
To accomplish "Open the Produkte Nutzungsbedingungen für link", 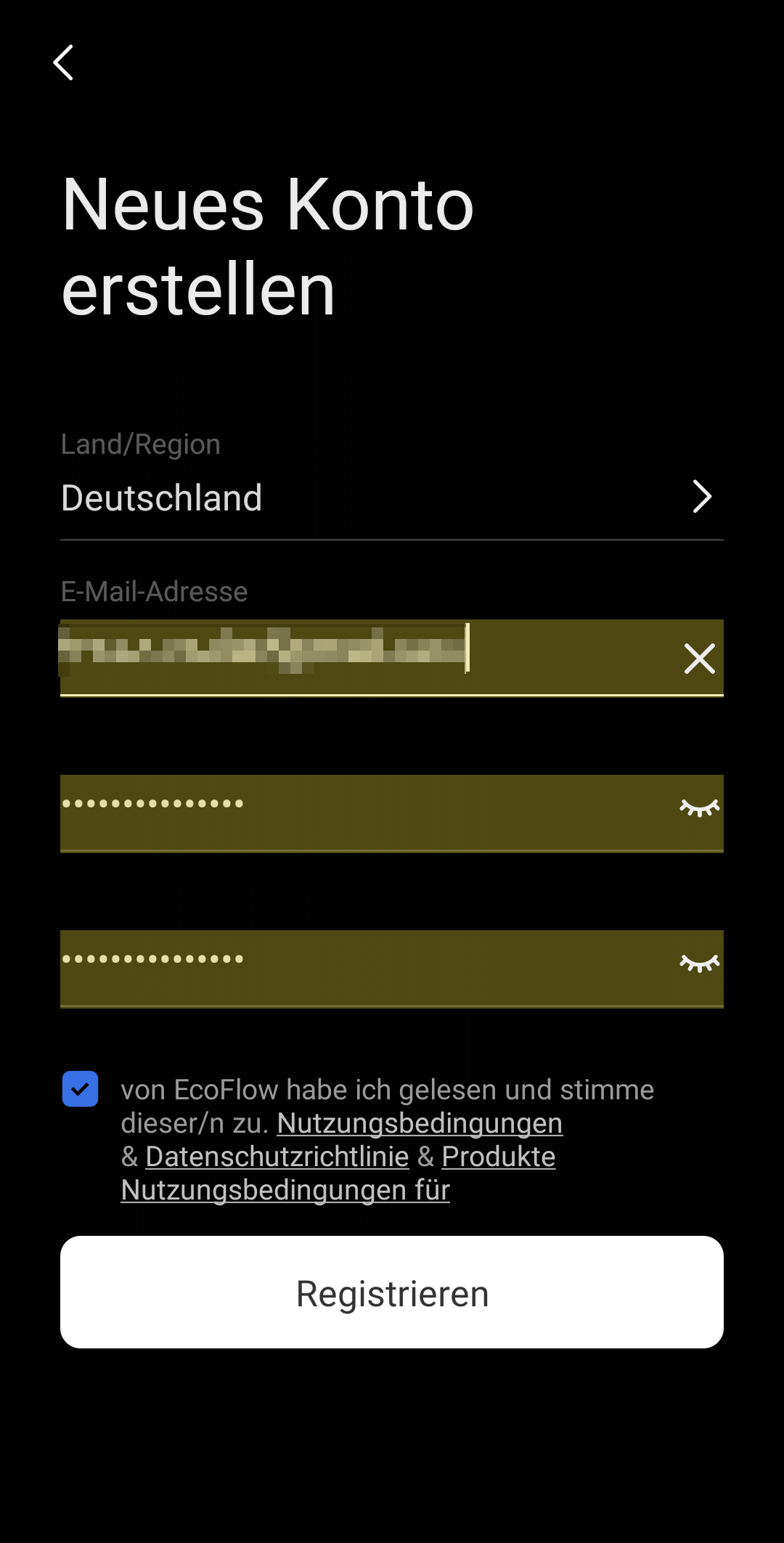I will [338, 1173].
